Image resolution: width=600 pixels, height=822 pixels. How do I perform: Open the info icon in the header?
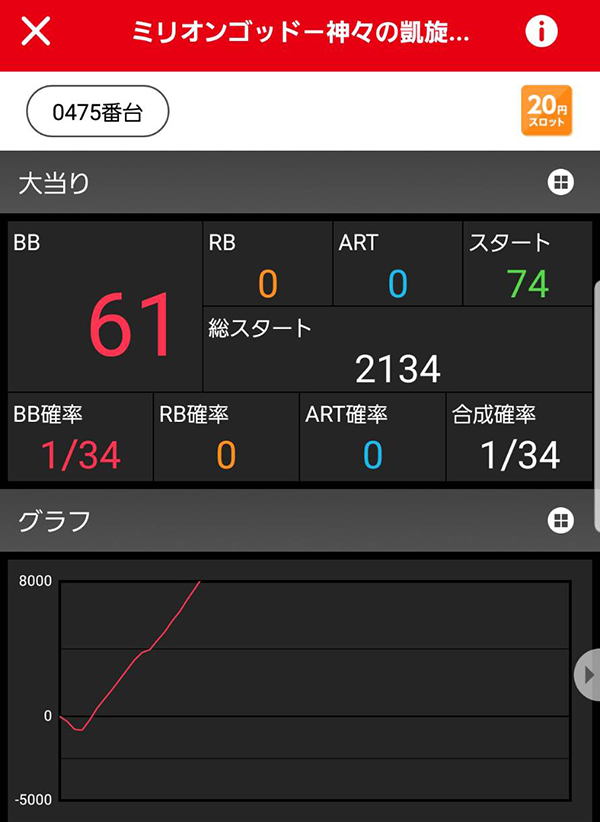click(541, 32)
